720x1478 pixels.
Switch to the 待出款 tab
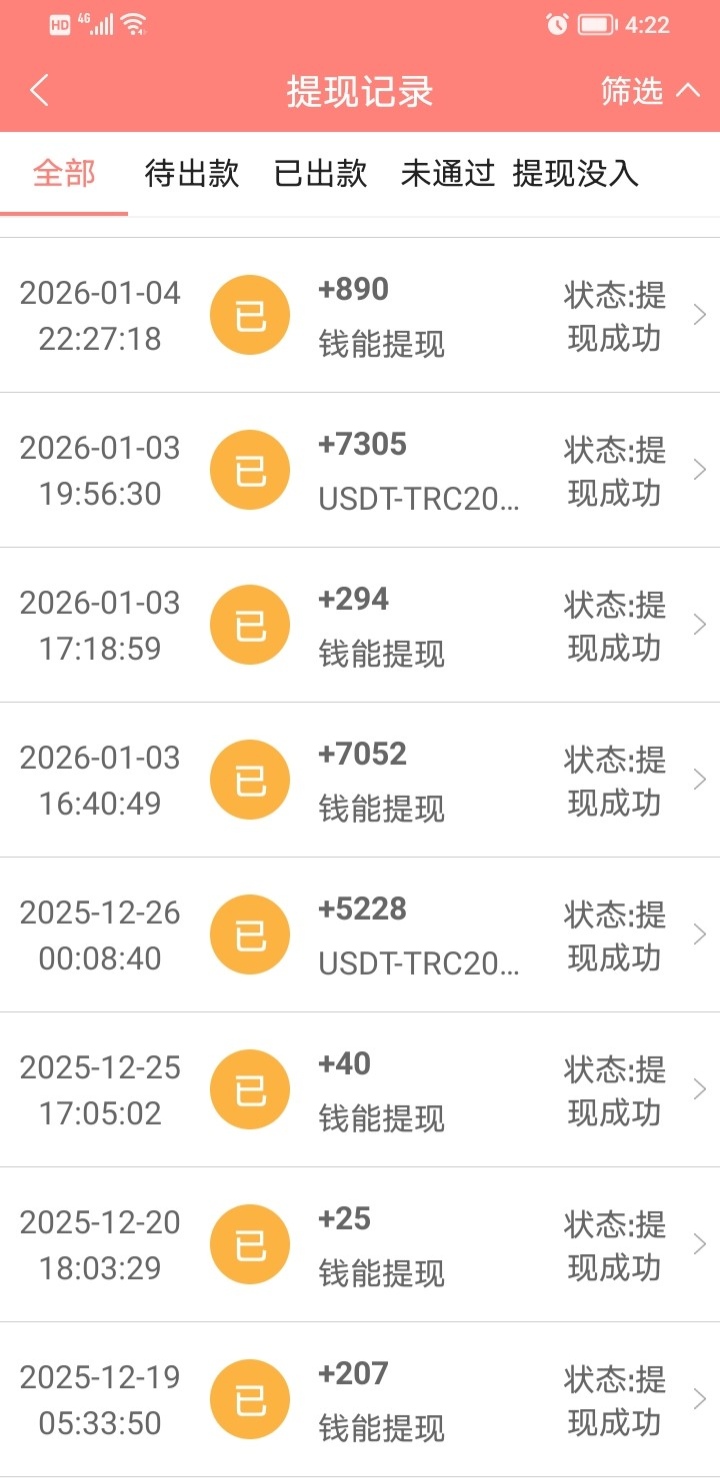192,174
